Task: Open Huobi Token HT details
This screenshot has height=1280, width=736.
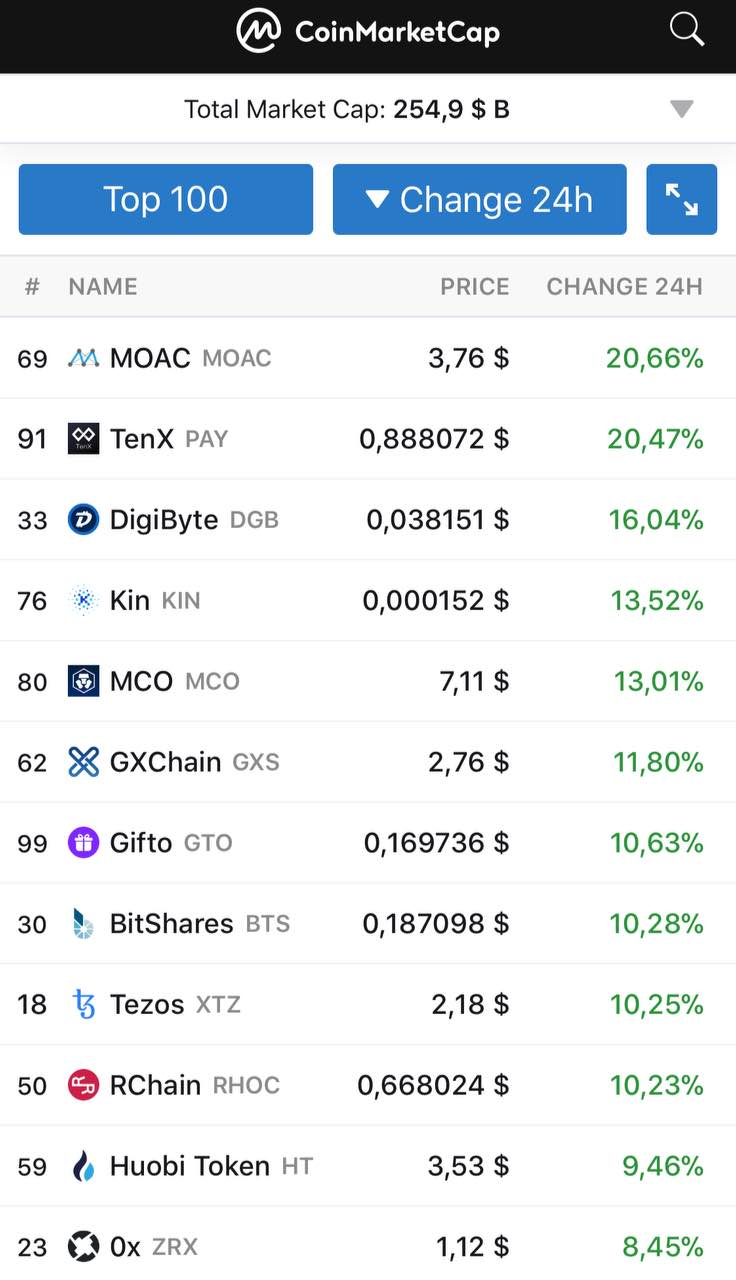Action: pyautogui.click(x=368, y=1166)
